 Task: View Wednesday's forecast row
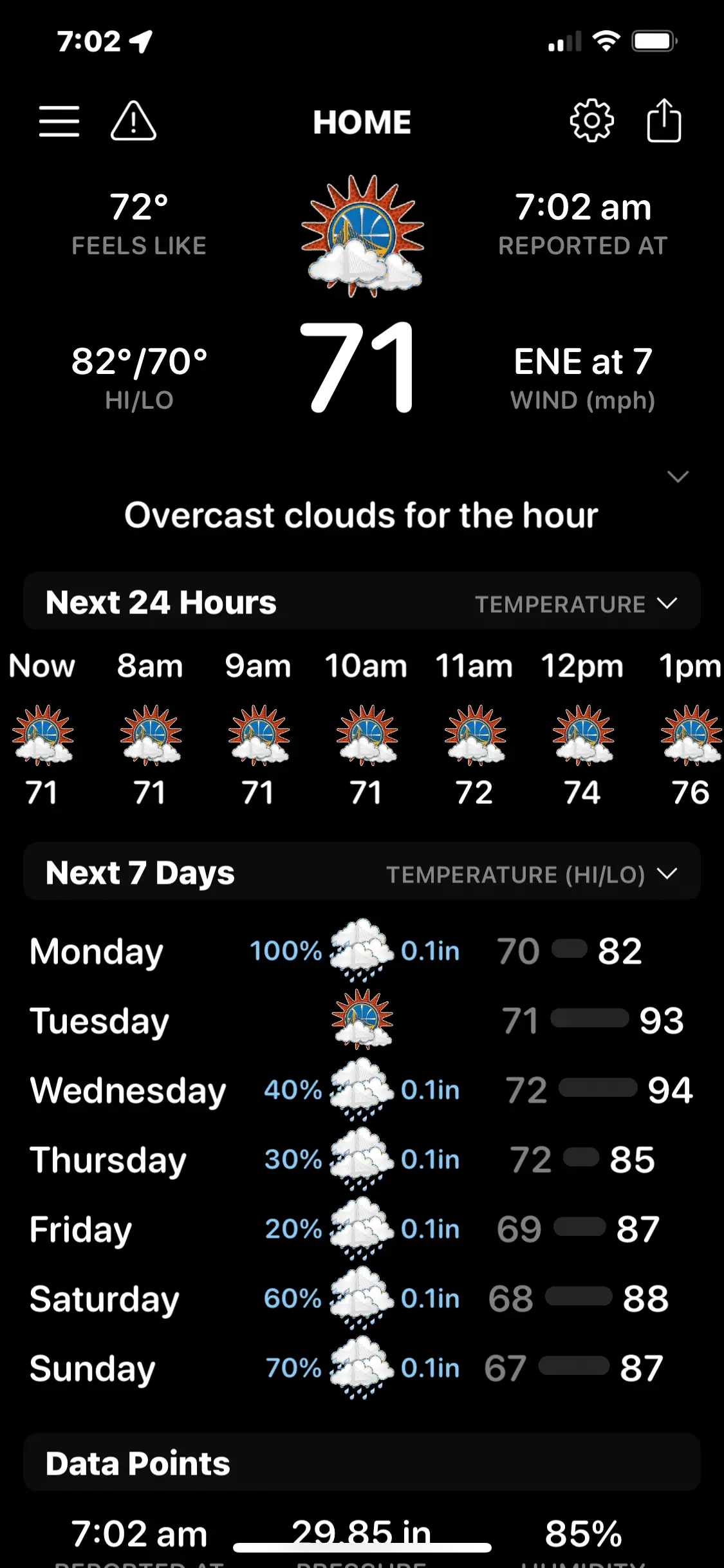(362, 1090)
